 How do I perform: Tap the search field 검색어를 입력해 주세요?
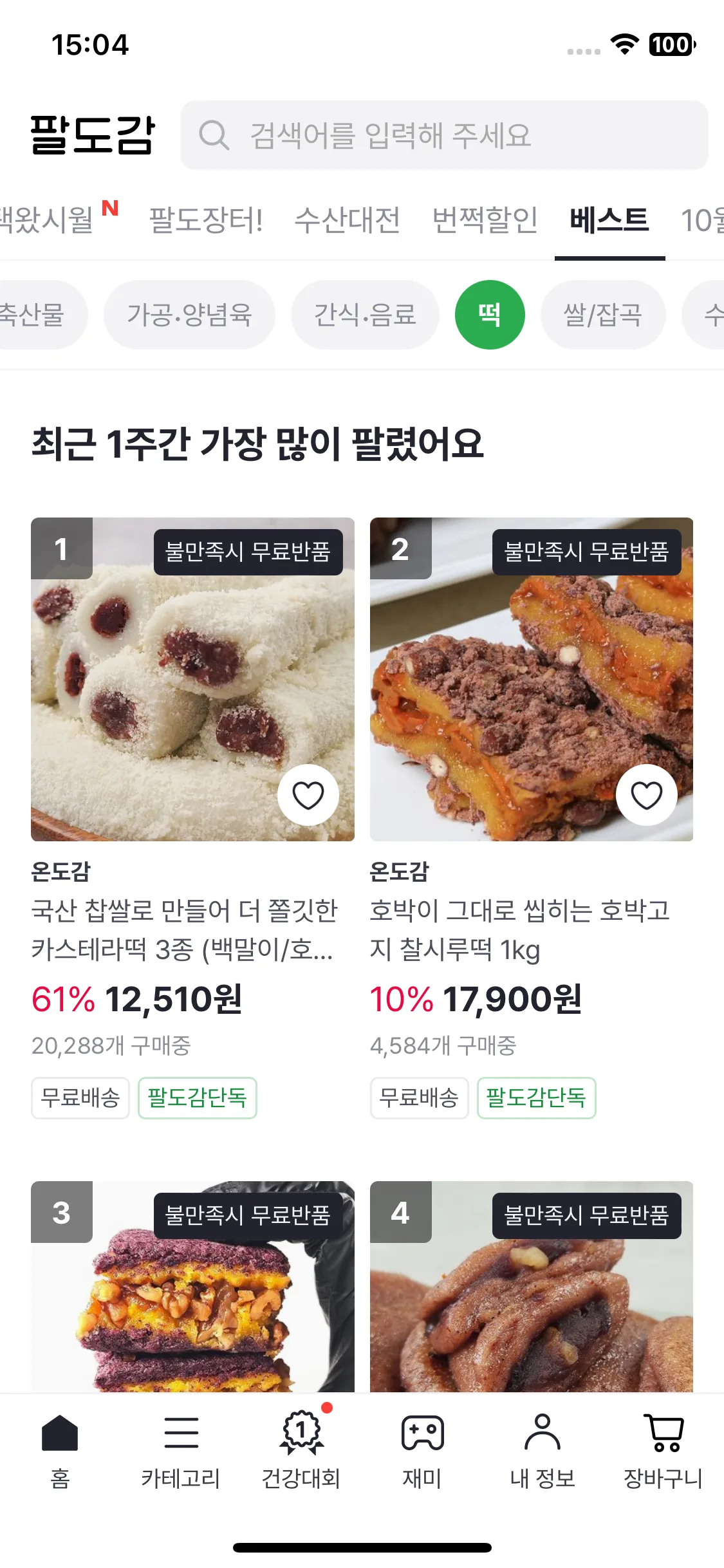444,135
